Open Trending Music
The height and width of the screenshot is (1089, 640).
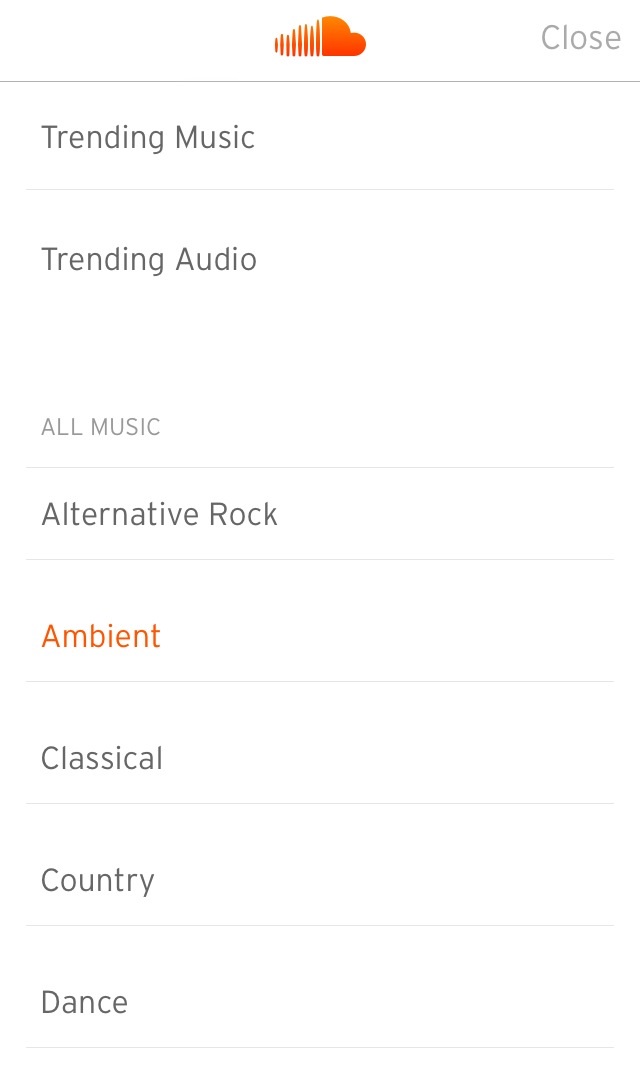coord(148,137)
